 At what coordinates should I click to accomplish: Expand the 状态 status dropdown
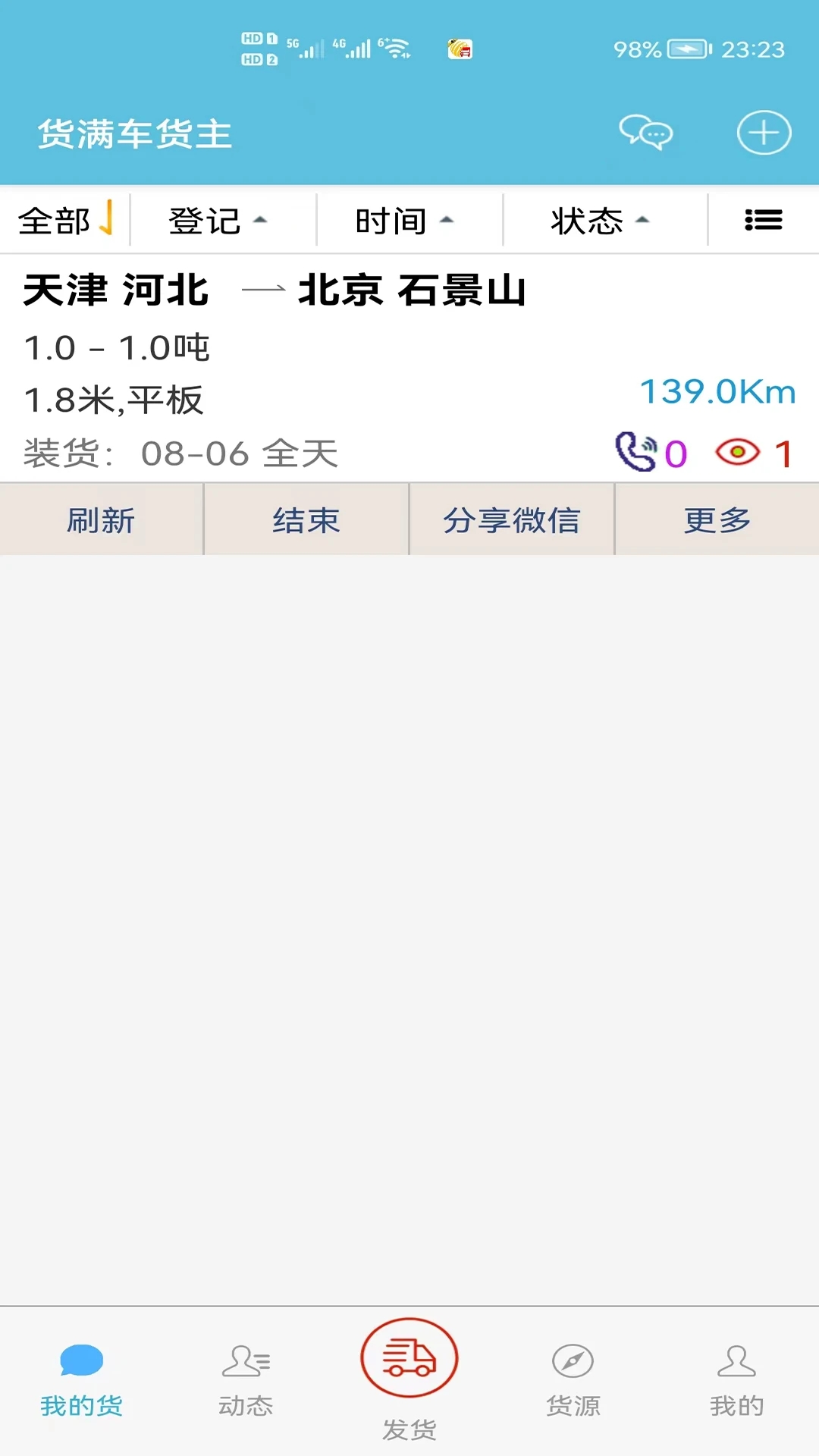[x=599, y=220]
